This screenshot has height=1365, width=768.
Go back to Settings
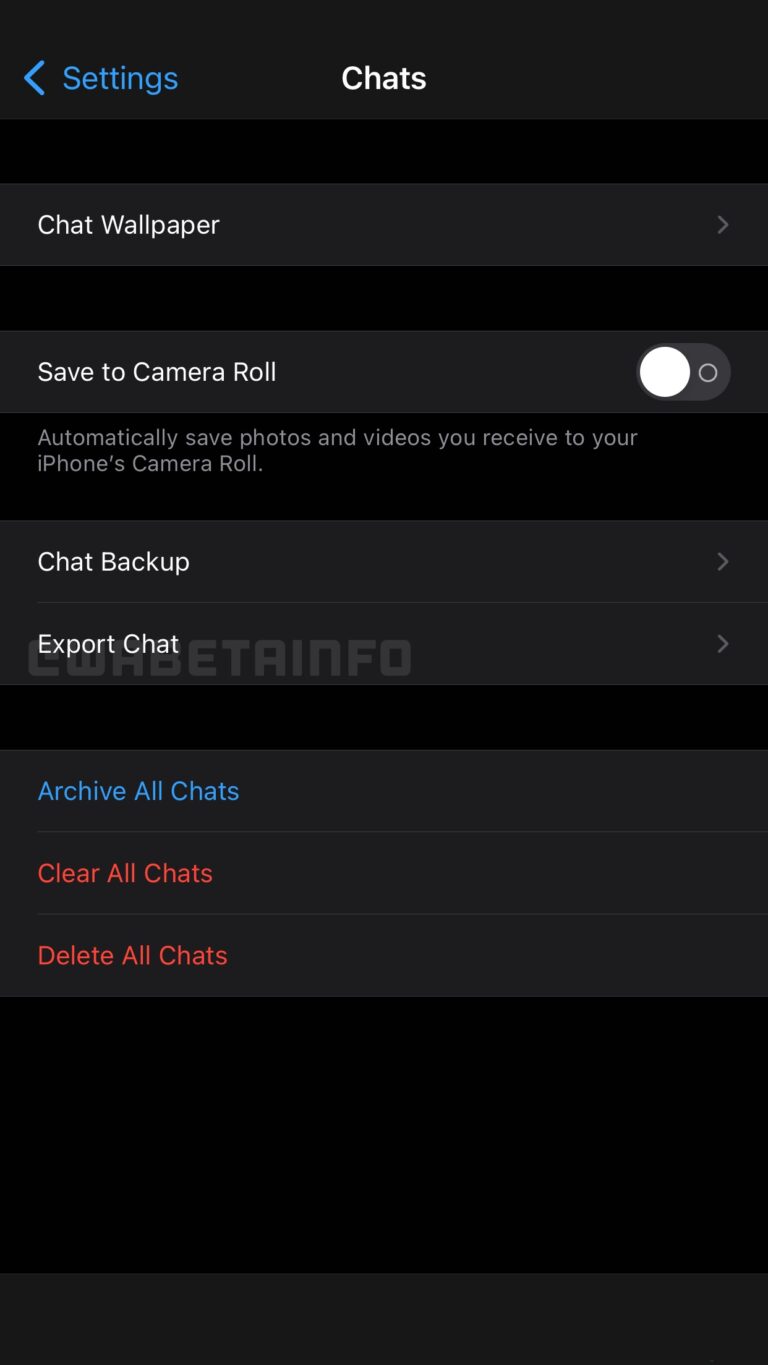point(101,78)
